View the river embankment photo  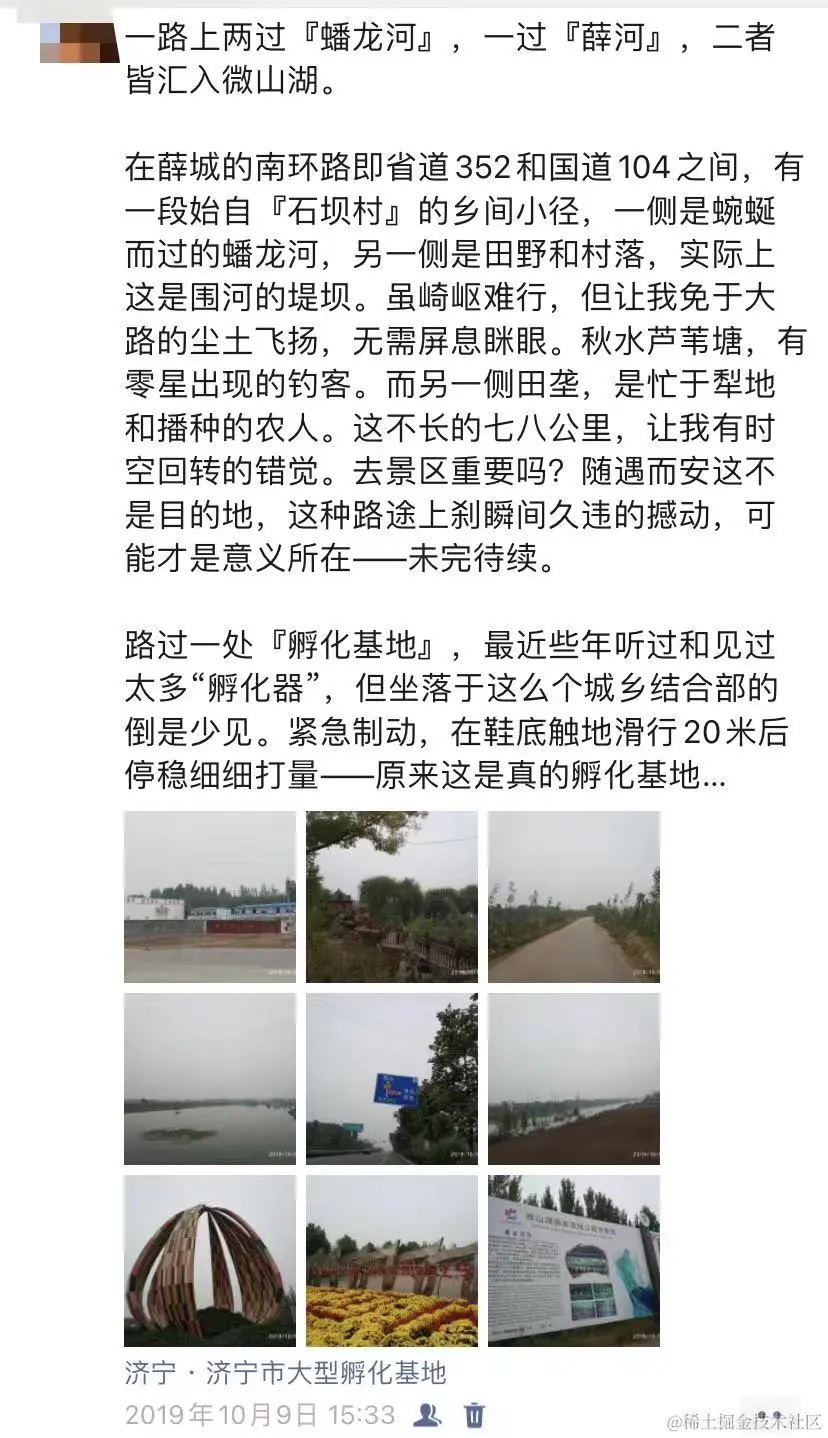click(574, 1079)
